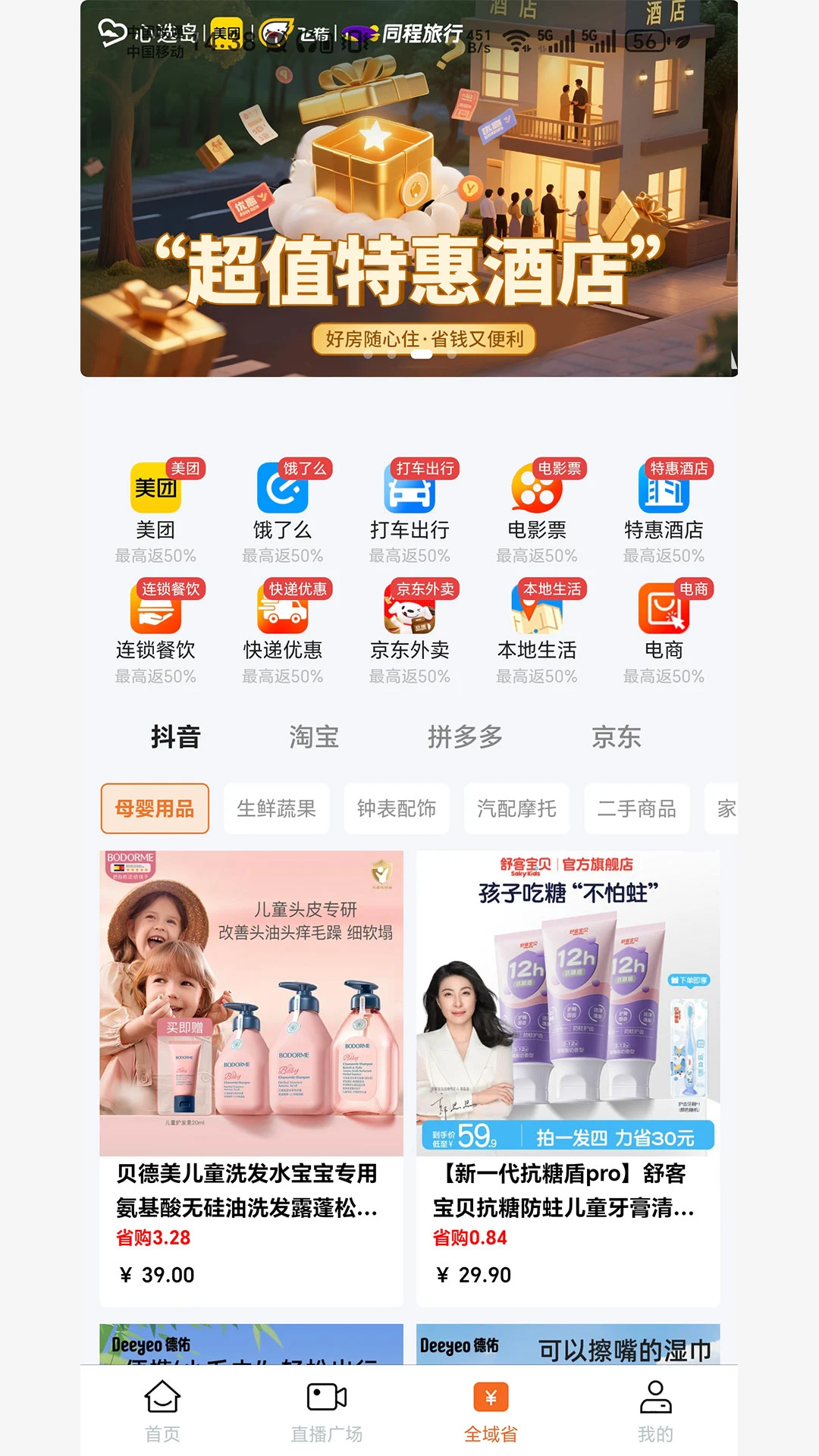Switch to the 拼多多 tab
The height and width of the screenshot is (1456, 819).
pyautogui.click(x=465, y=736)
